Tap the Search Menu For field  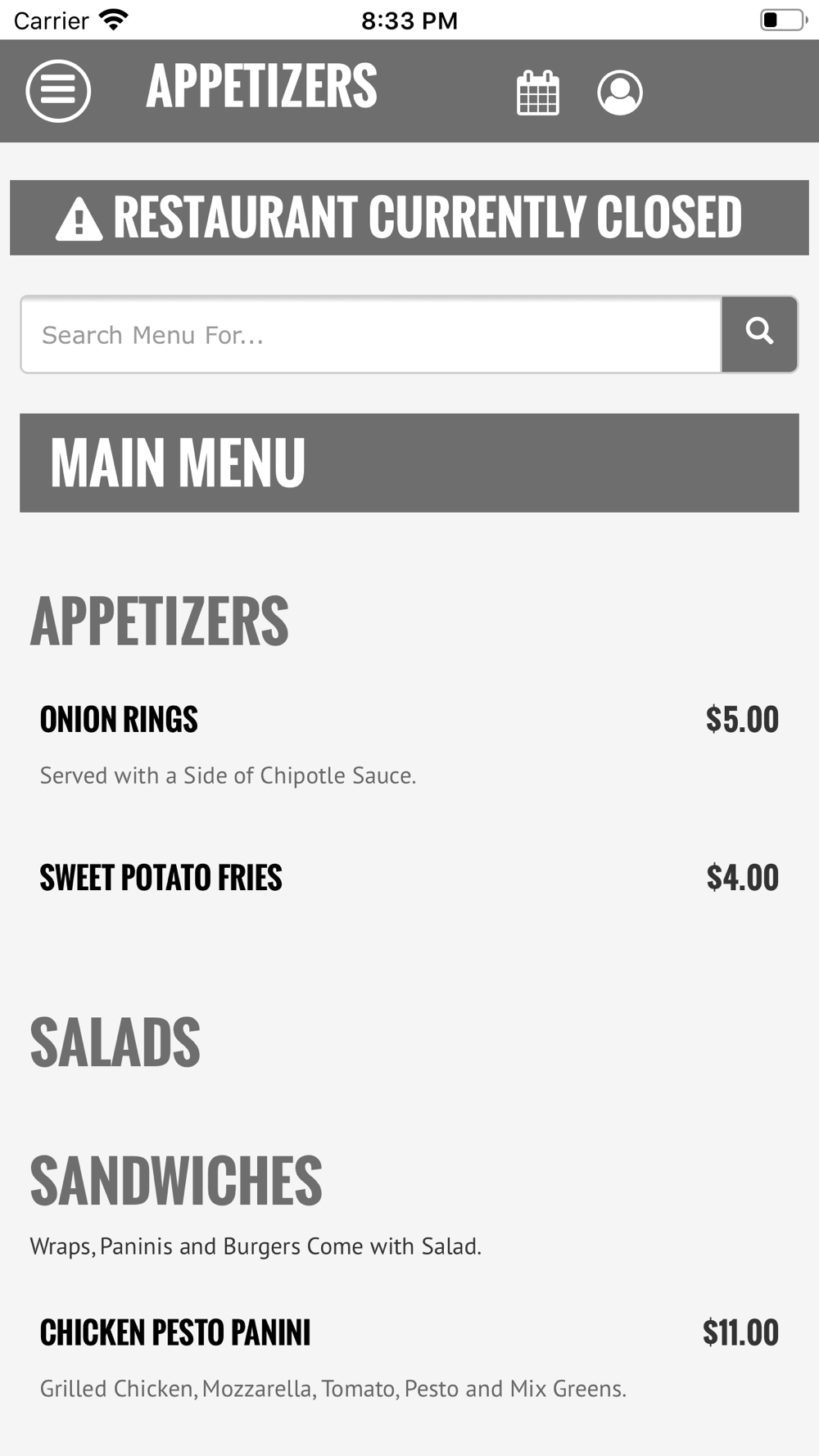(371, 334)
